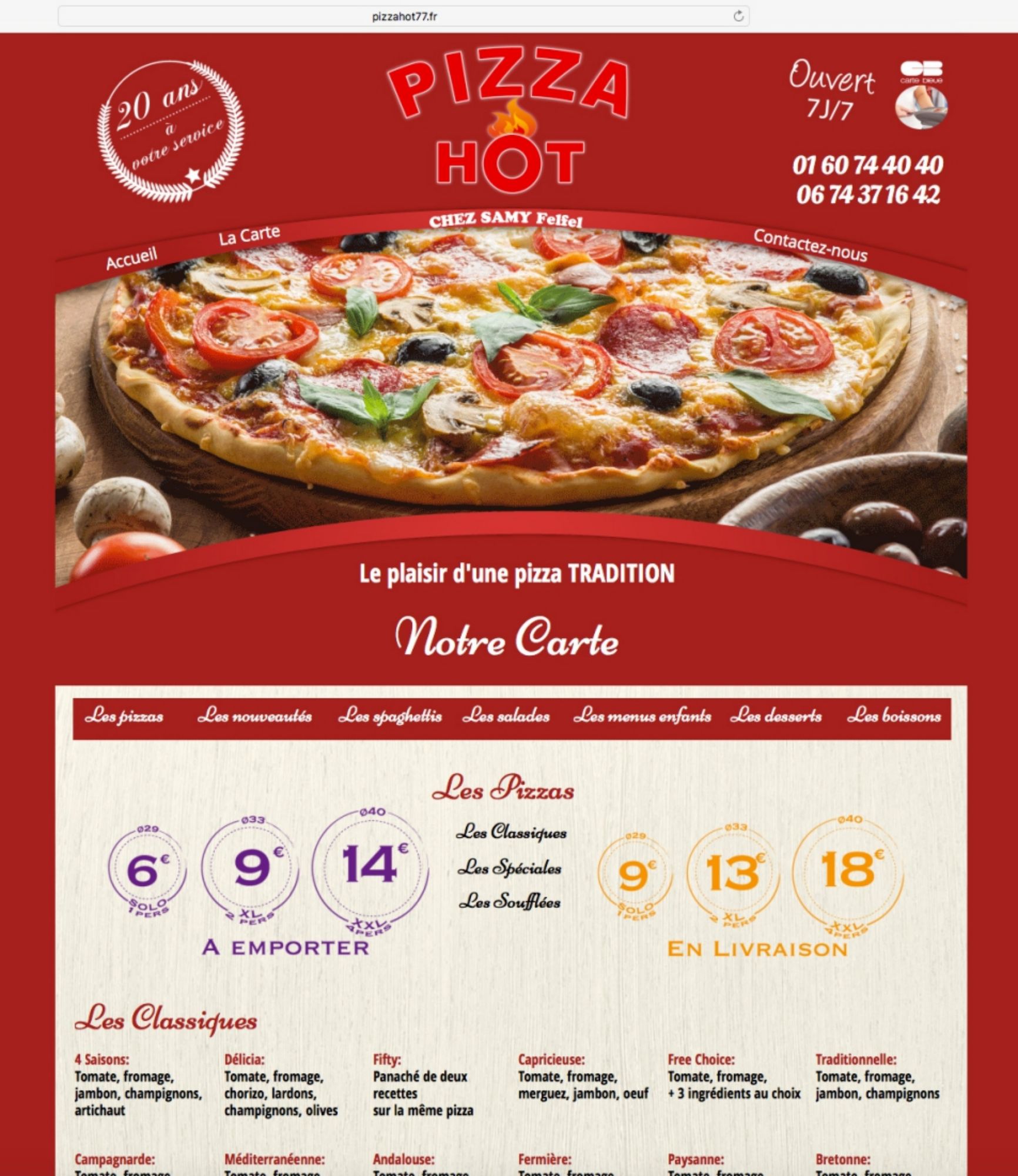View the Les salades section
The height and width of the screenshot is (1176, 1018).
click(x=506, y=716)
